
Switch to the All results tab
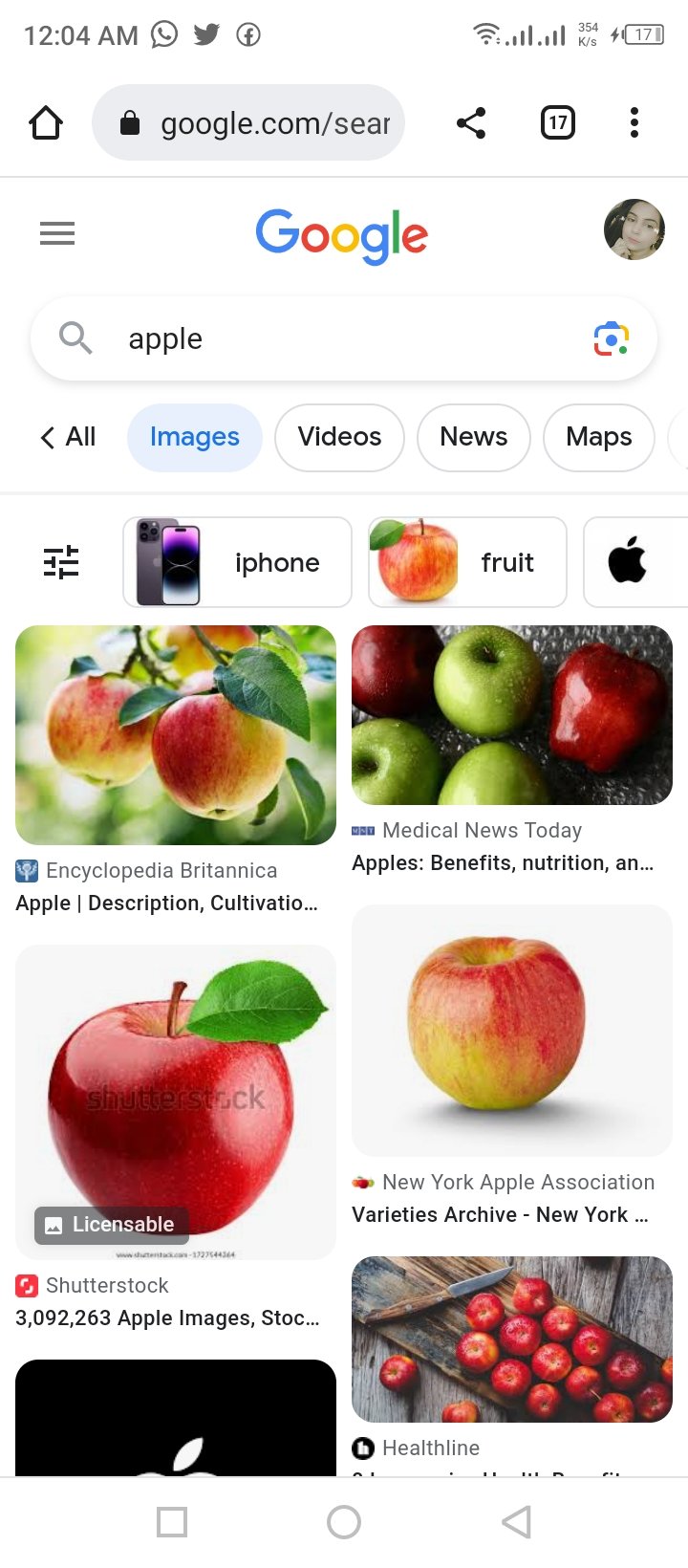68,437
